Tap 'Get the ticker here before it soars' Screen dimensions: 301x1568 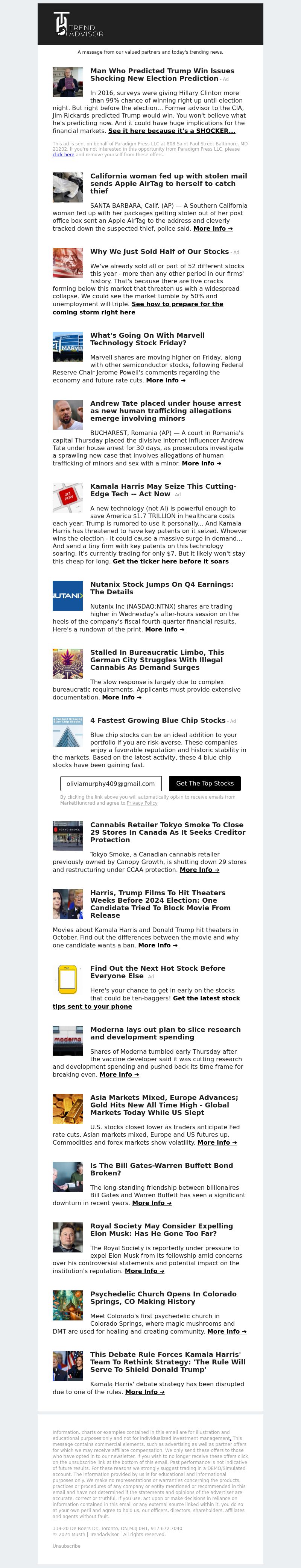(170, 561)
